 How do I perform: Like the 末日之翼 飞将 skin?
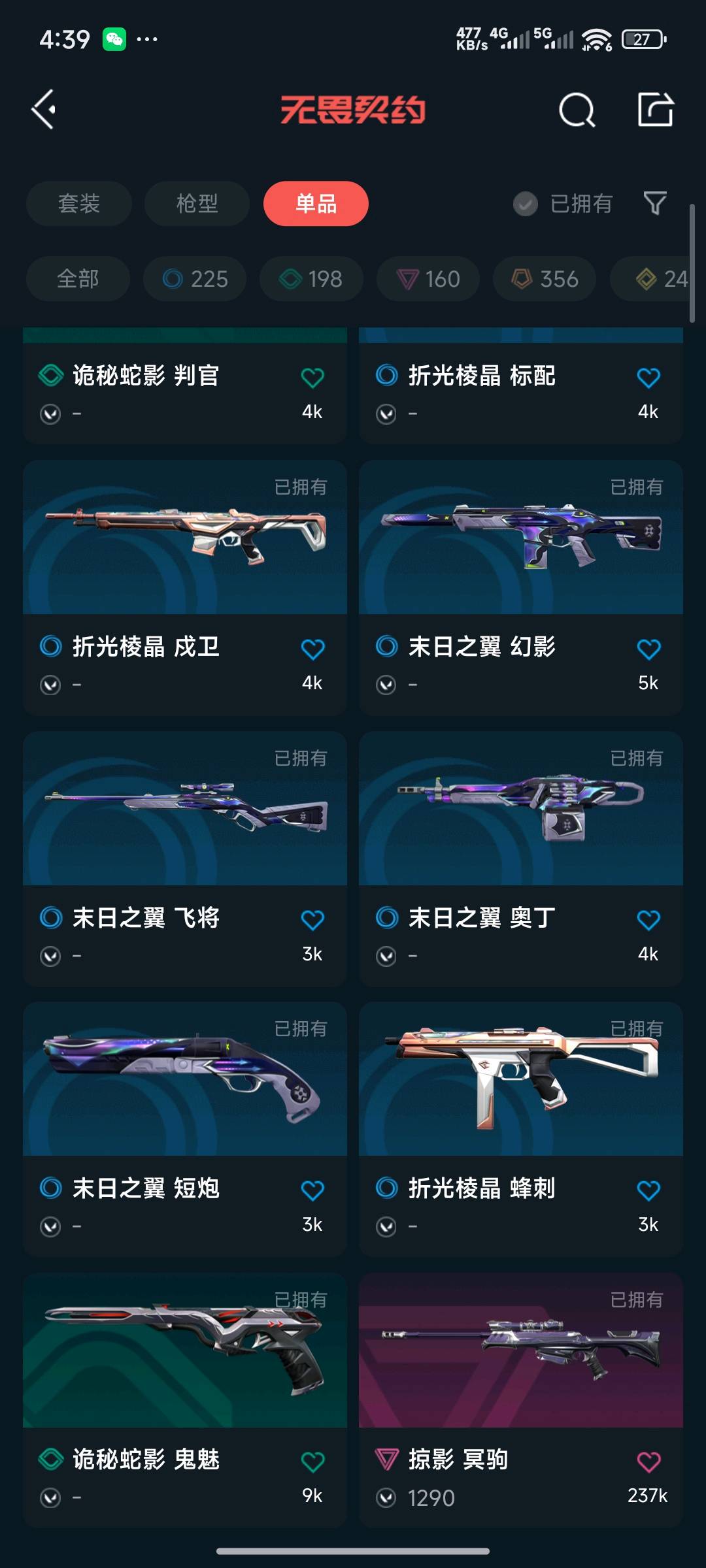312,920
